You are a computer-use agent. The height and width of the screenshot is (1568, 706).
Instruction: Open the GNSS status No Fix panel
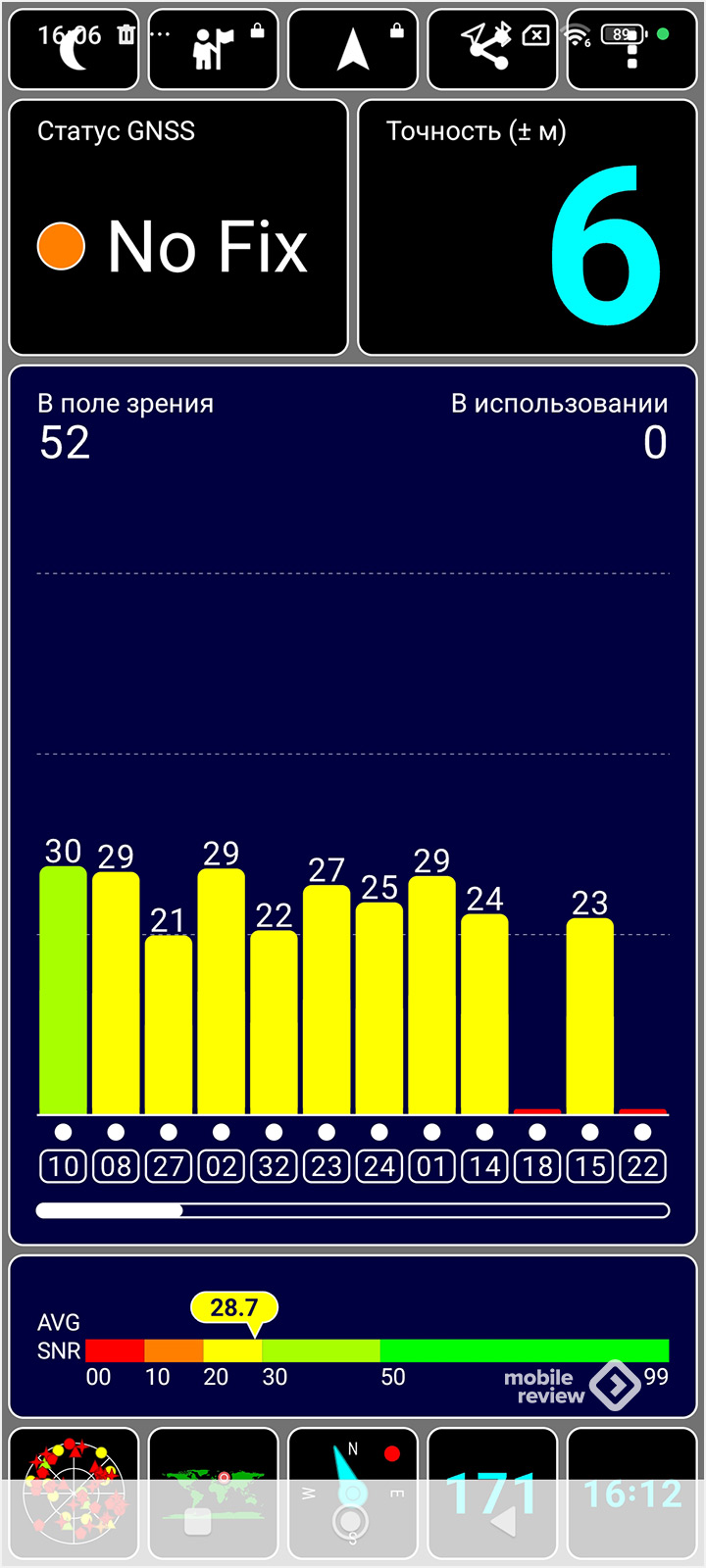pyautogui.click(x=178, y=227)
